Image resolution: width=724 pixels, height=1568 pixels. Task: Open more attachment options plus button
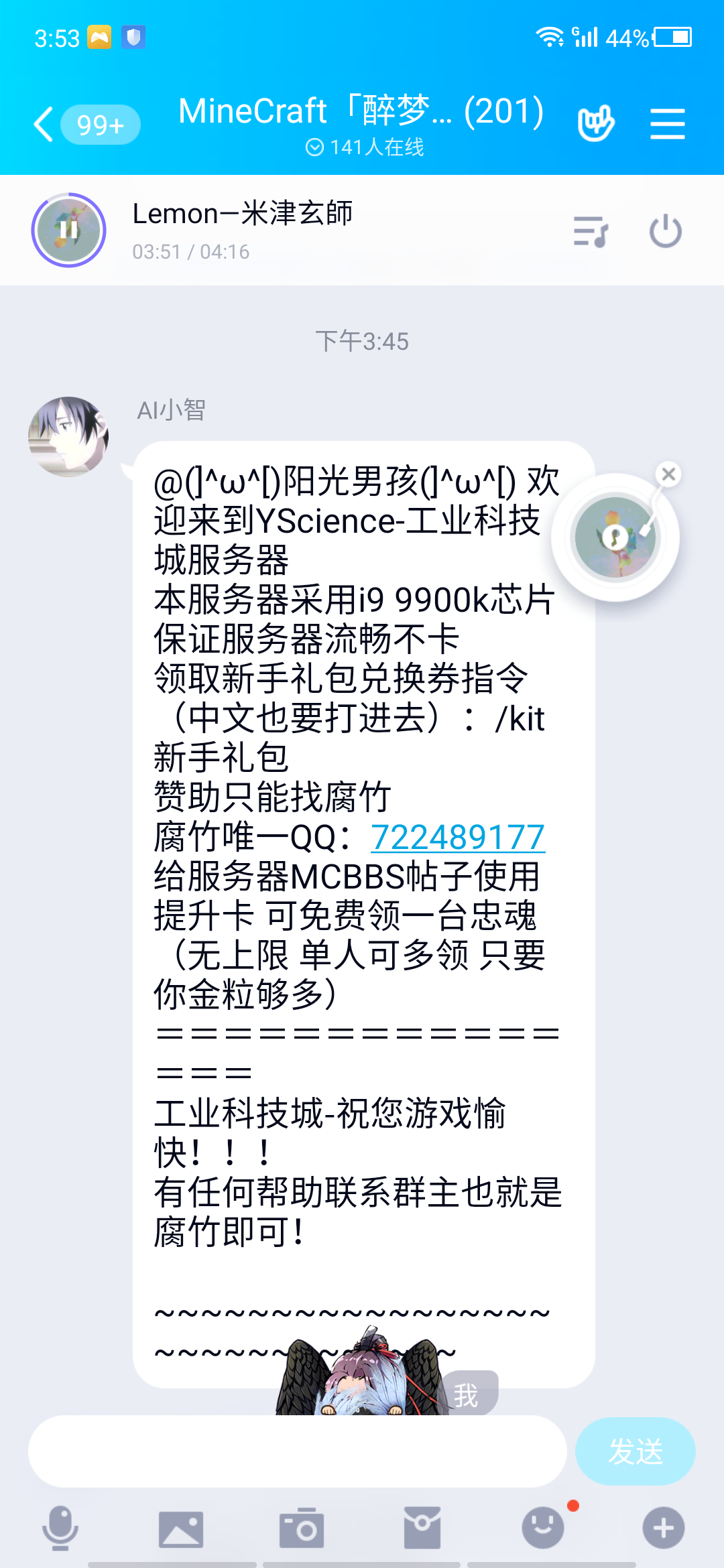click(663, 1528)
